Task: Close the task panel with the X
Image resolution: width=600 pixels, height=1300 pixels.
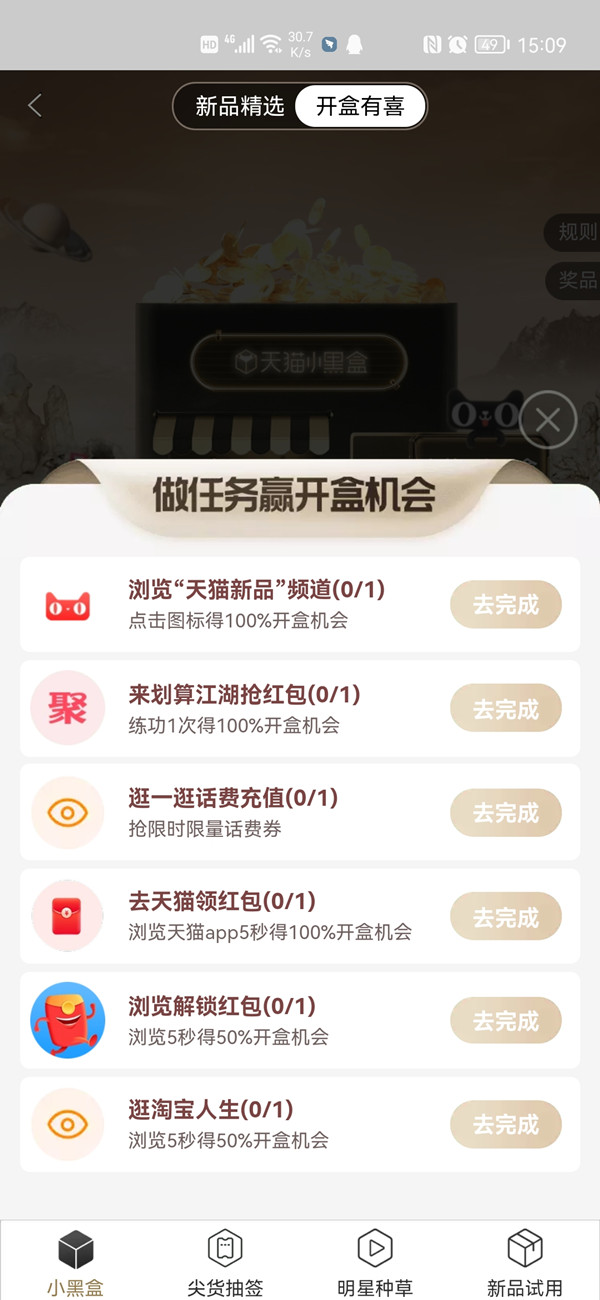Action: [547, 420]
